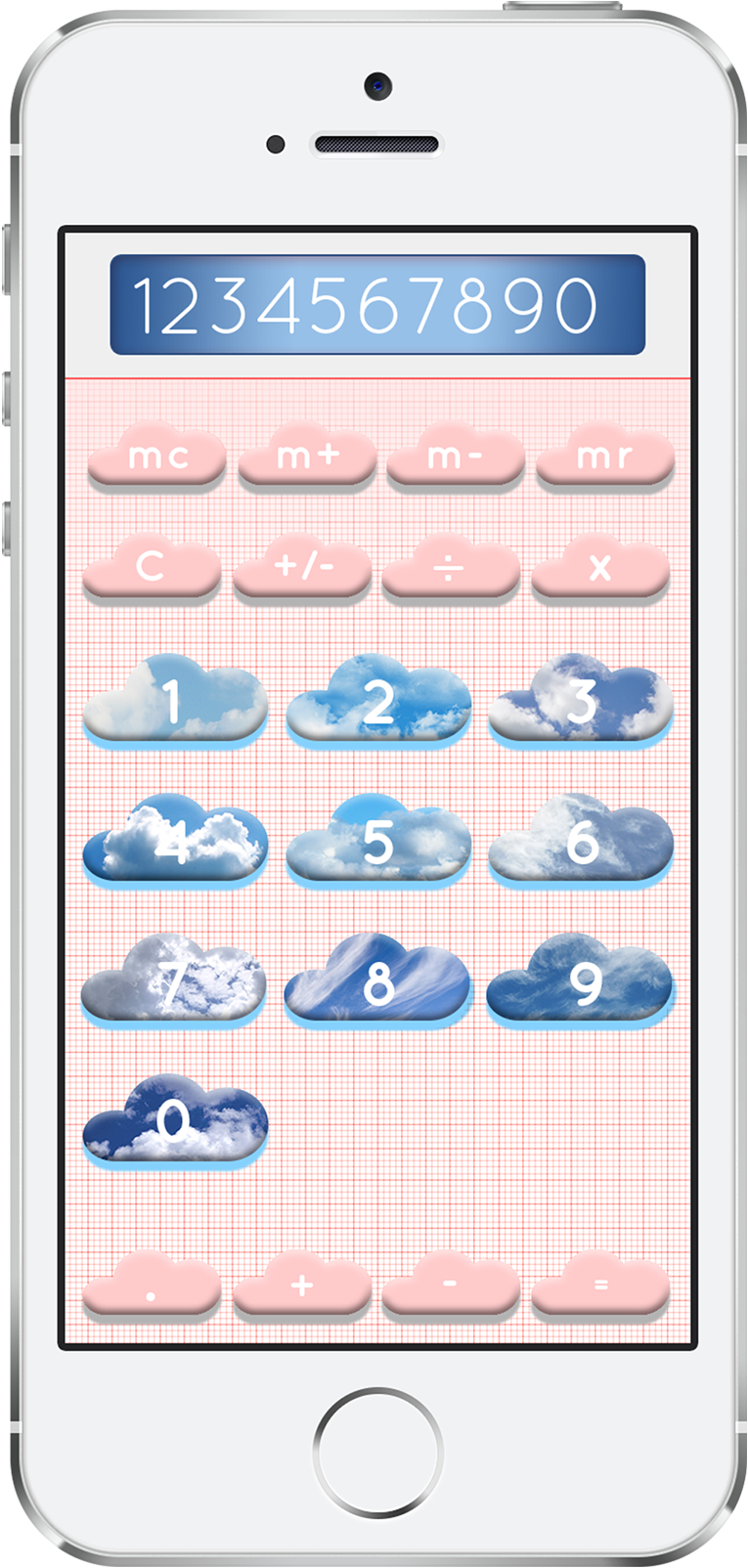Tap the number 5 cloud

(378, 843)
